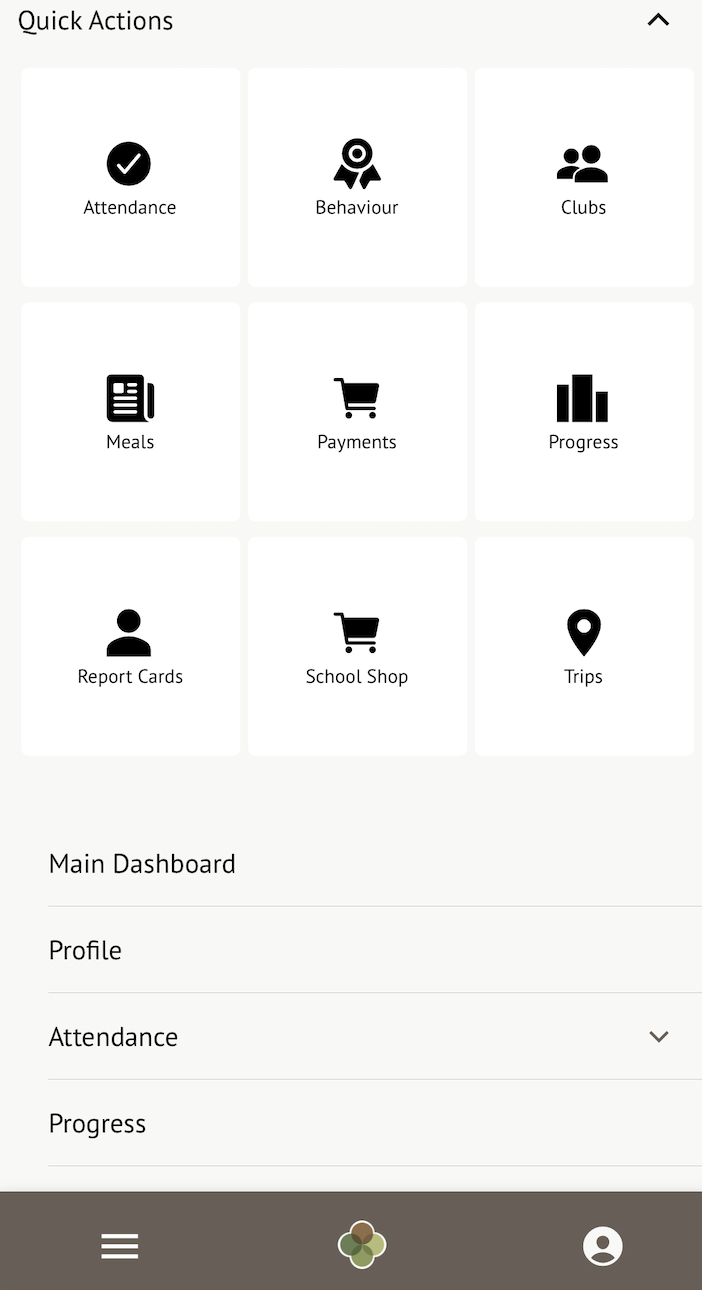The width and height of the screenshot is (702, 1290).
Task: Select the Payments tile
Action: pyautogui.click(x=357, y=412)
